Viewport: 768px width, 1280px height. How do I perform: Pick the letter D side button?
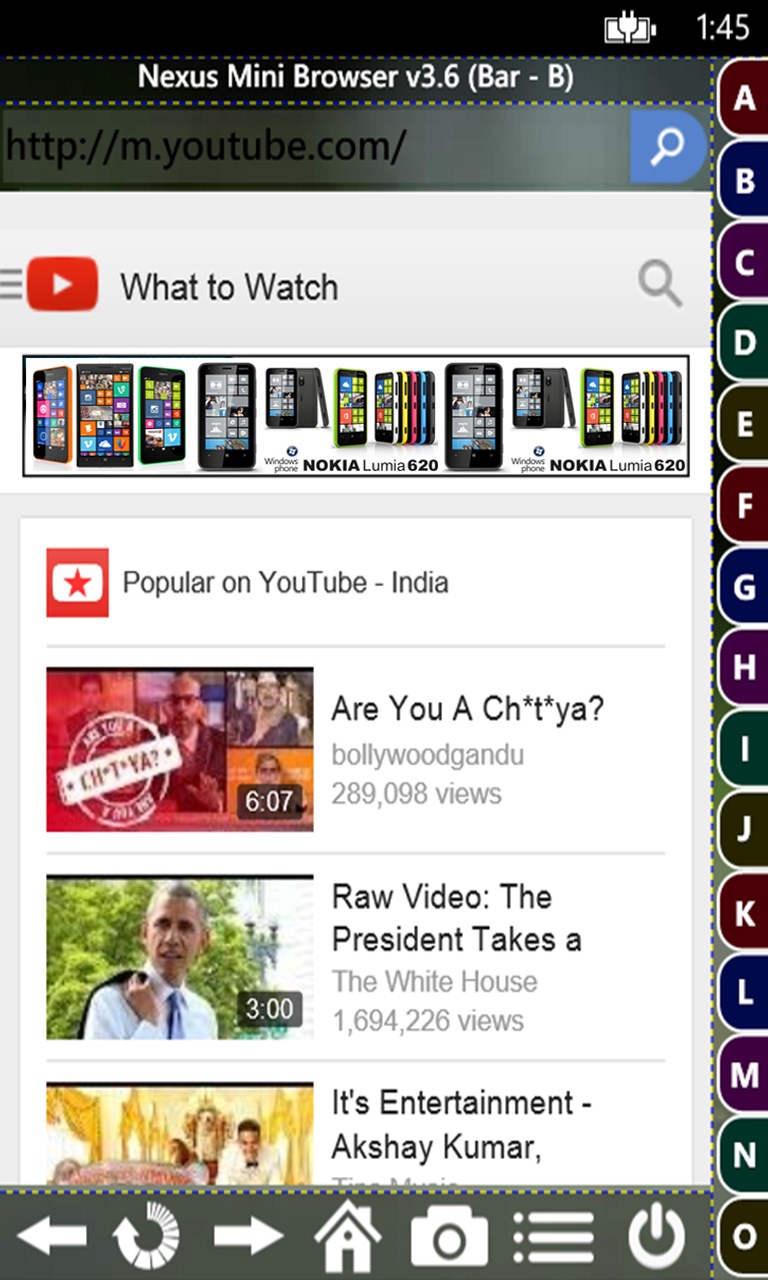(744, 343)
